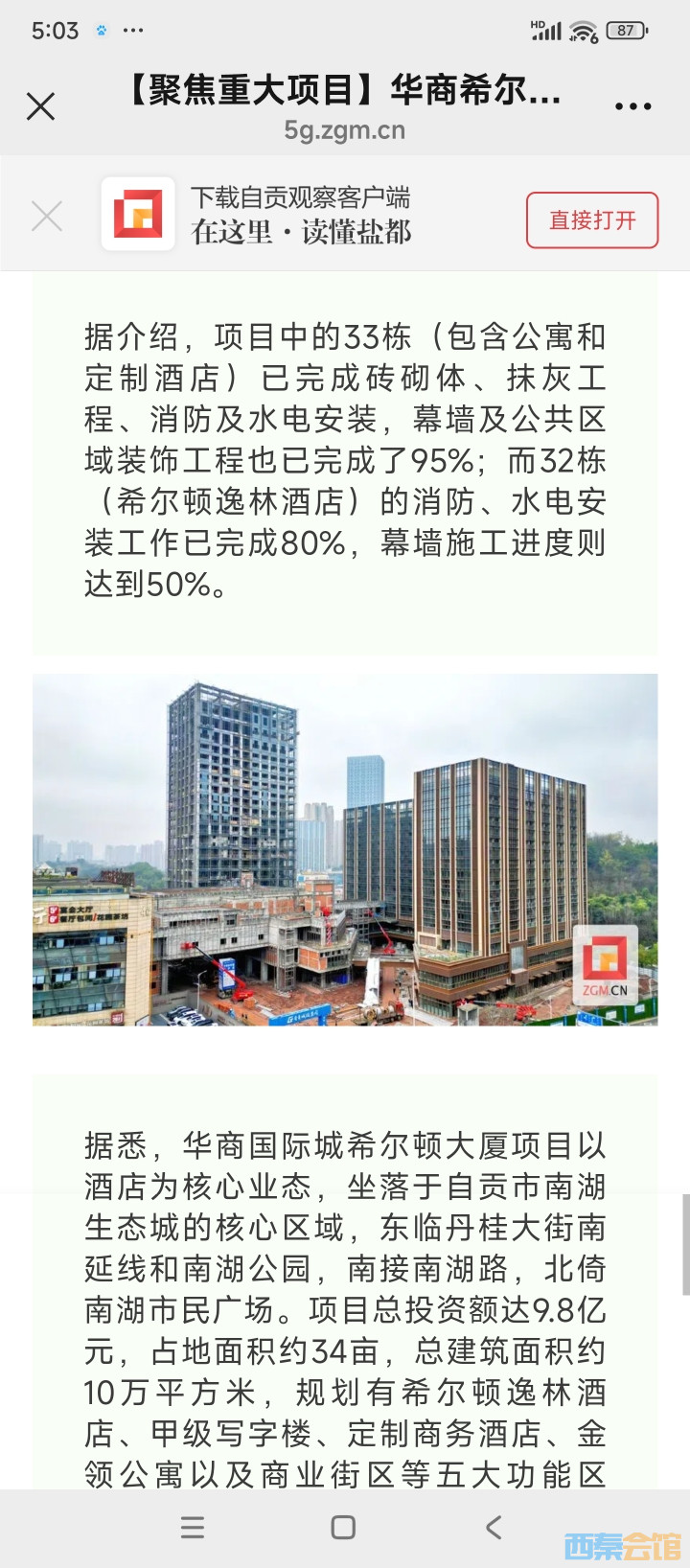Open the three-dot overflow menu

tap(632, 106)
